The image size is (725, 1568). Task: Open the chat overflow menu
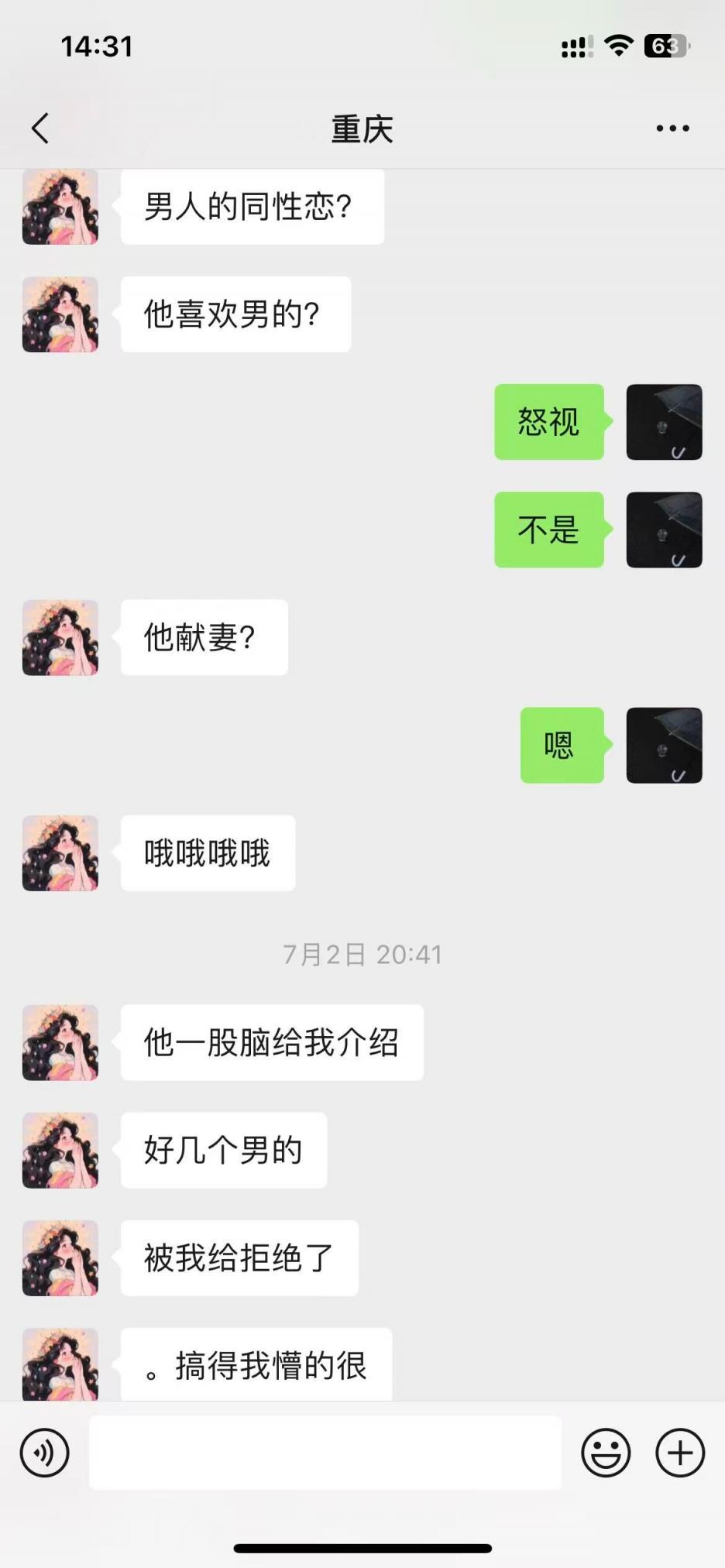coord(672,129)
